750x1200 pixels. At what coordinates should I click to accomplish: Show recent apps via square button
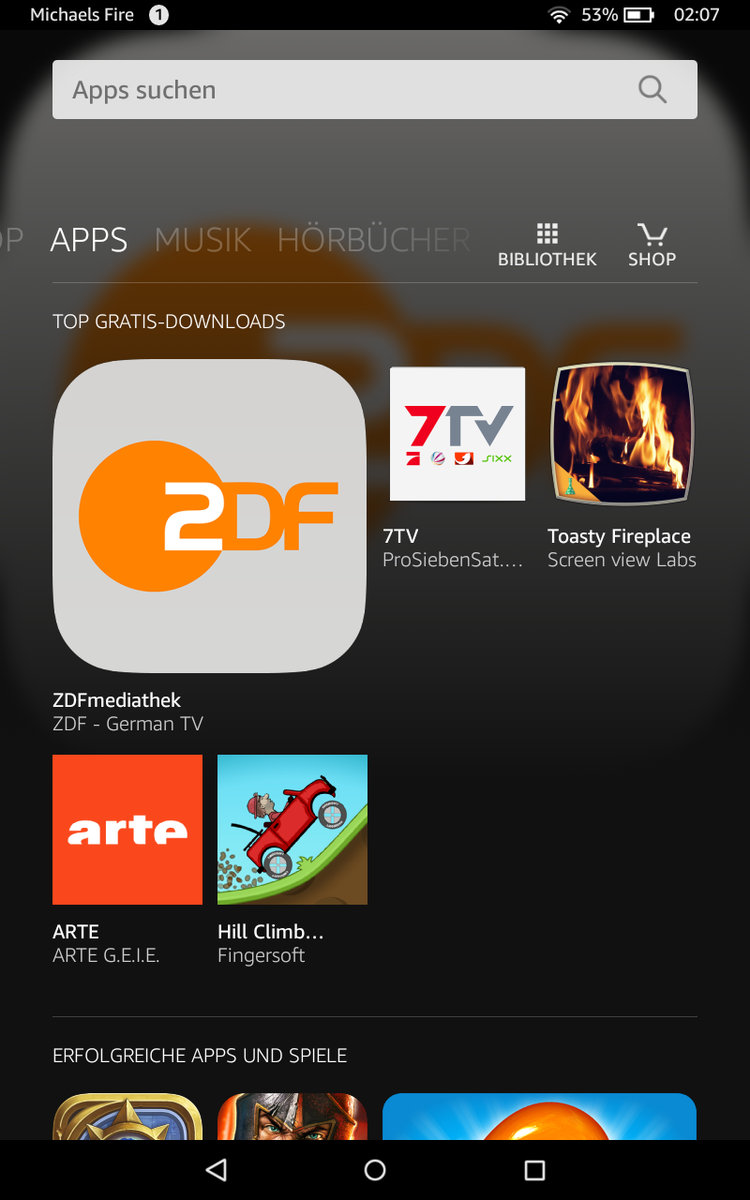tap(535, 1170)
